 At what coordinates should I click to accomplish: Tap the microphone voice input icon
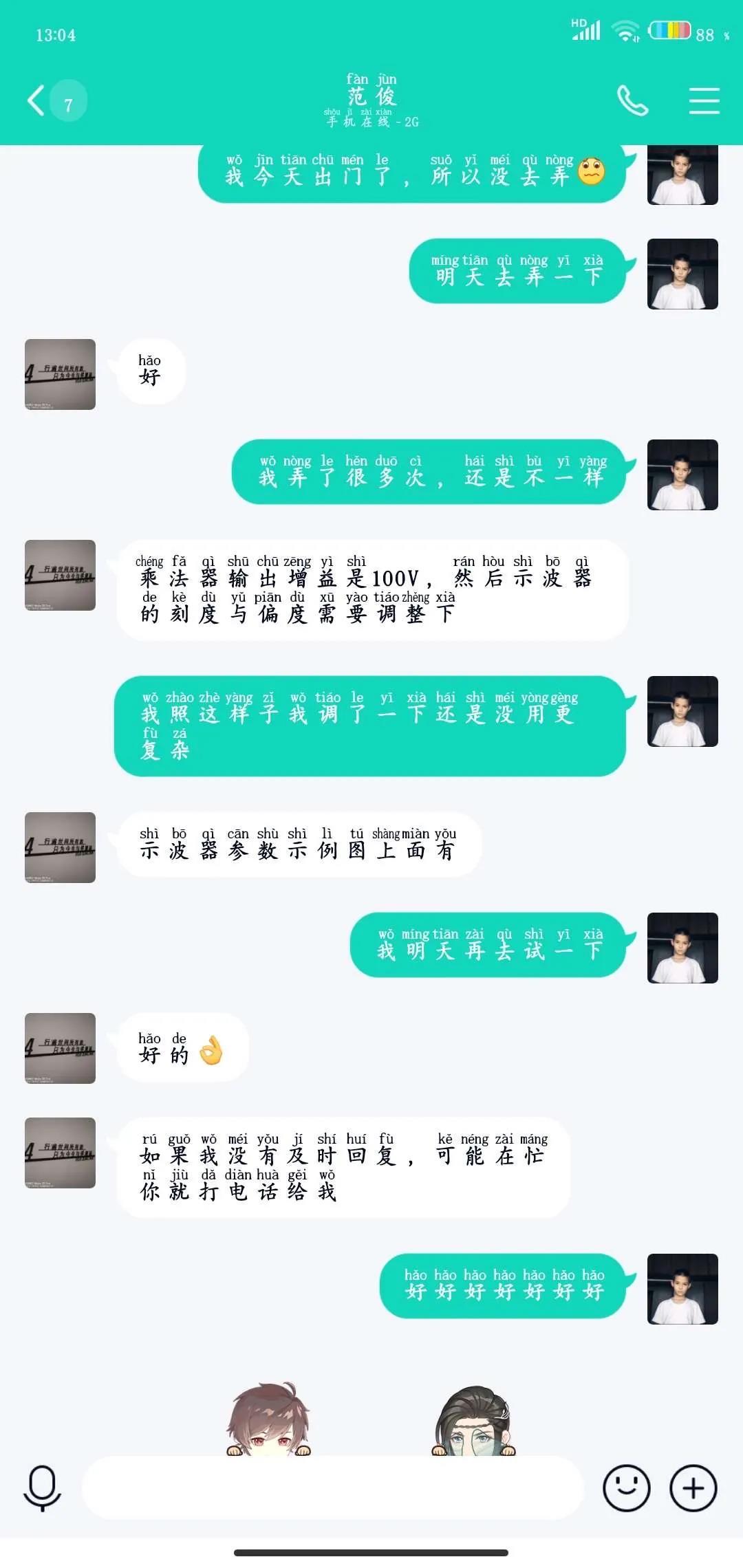(x=42, y=1489)
